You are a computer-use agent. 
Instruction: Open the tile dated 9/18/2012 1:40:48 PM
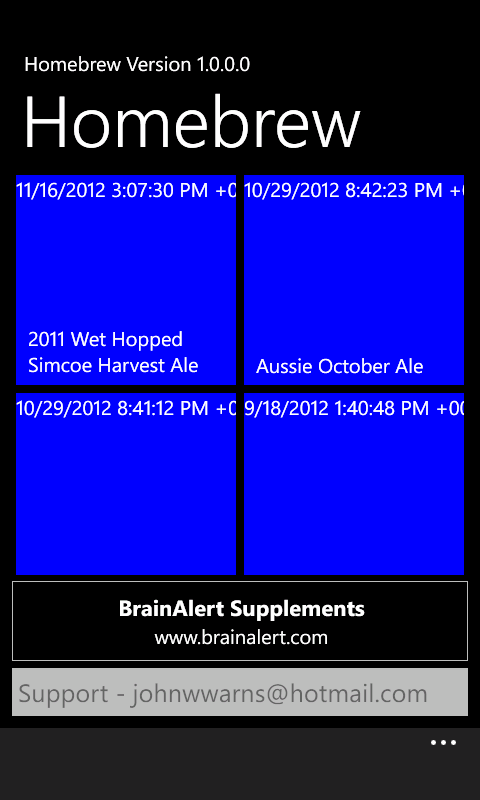pyautogui.click(x=354, y=484)
